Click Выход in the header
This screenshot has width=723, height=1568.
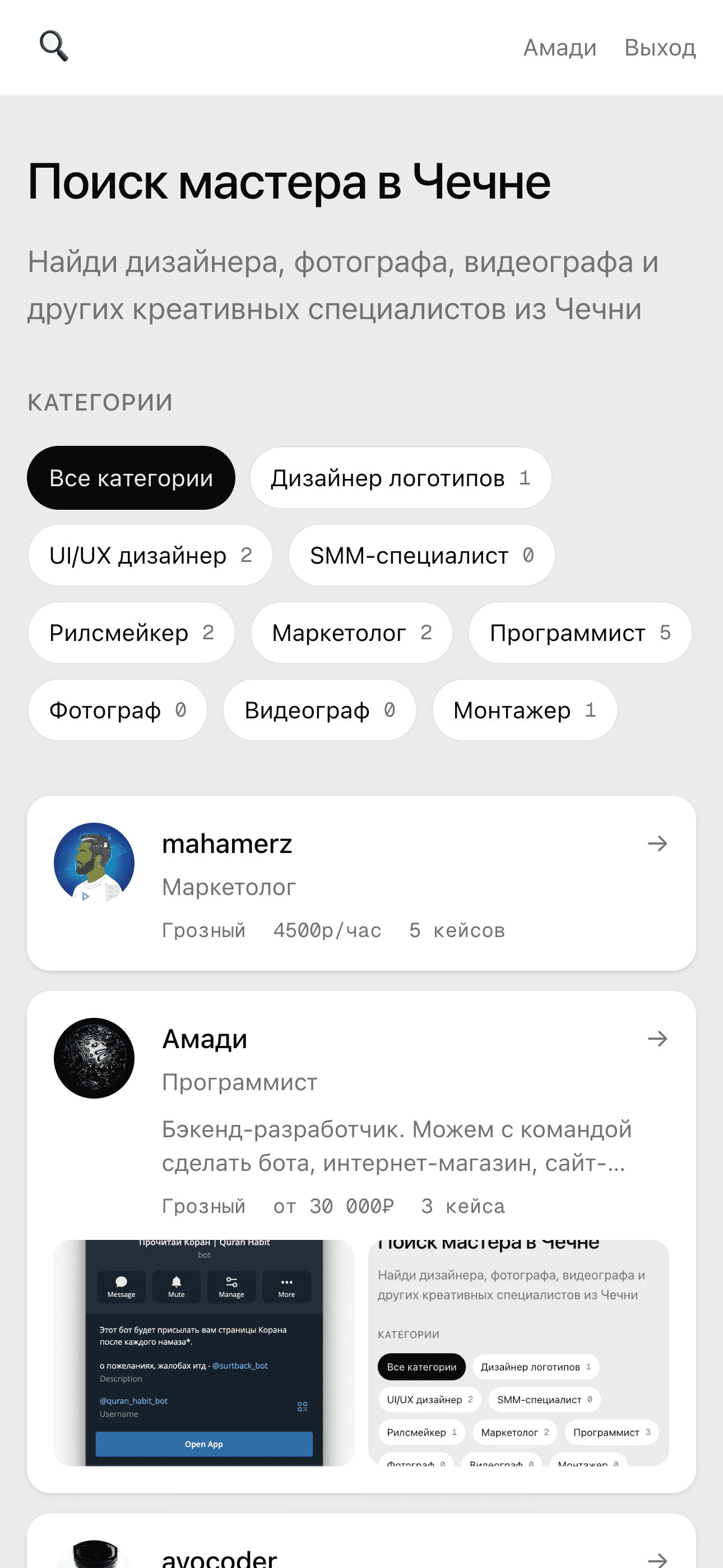pos(660,48)
